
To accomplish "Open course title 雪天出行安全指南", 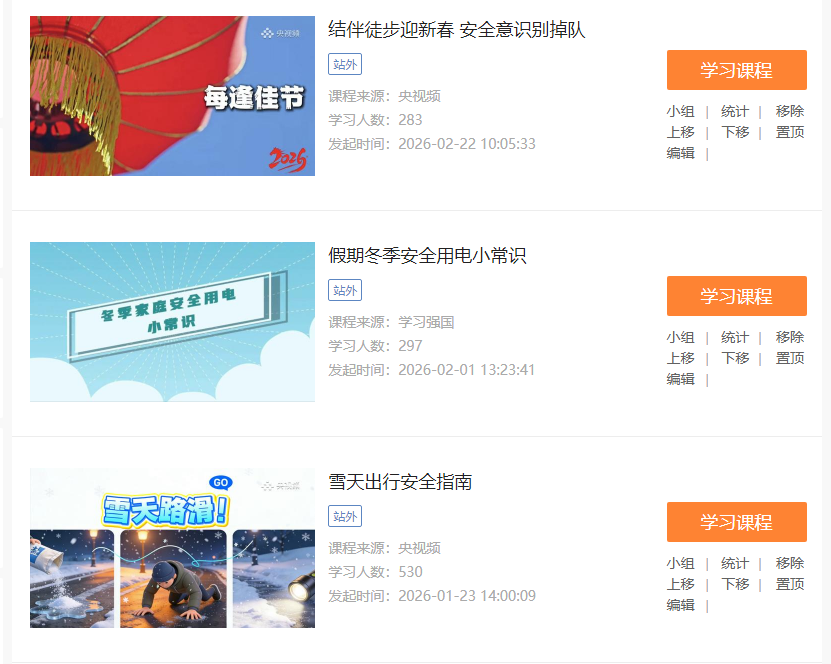I will pyautogui.click(x=400, y=482).
